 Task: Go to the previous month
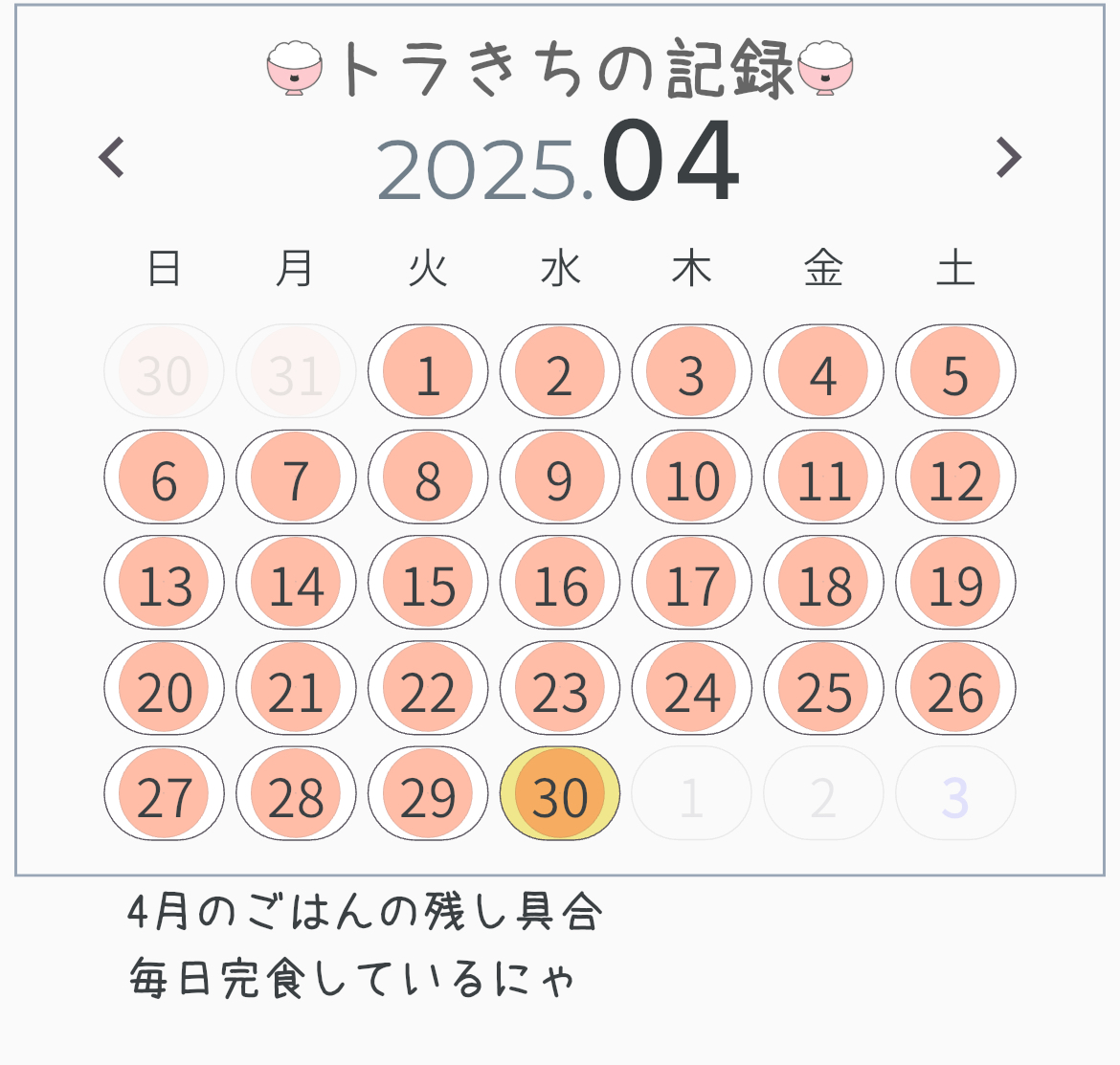(x=112, y=158)
